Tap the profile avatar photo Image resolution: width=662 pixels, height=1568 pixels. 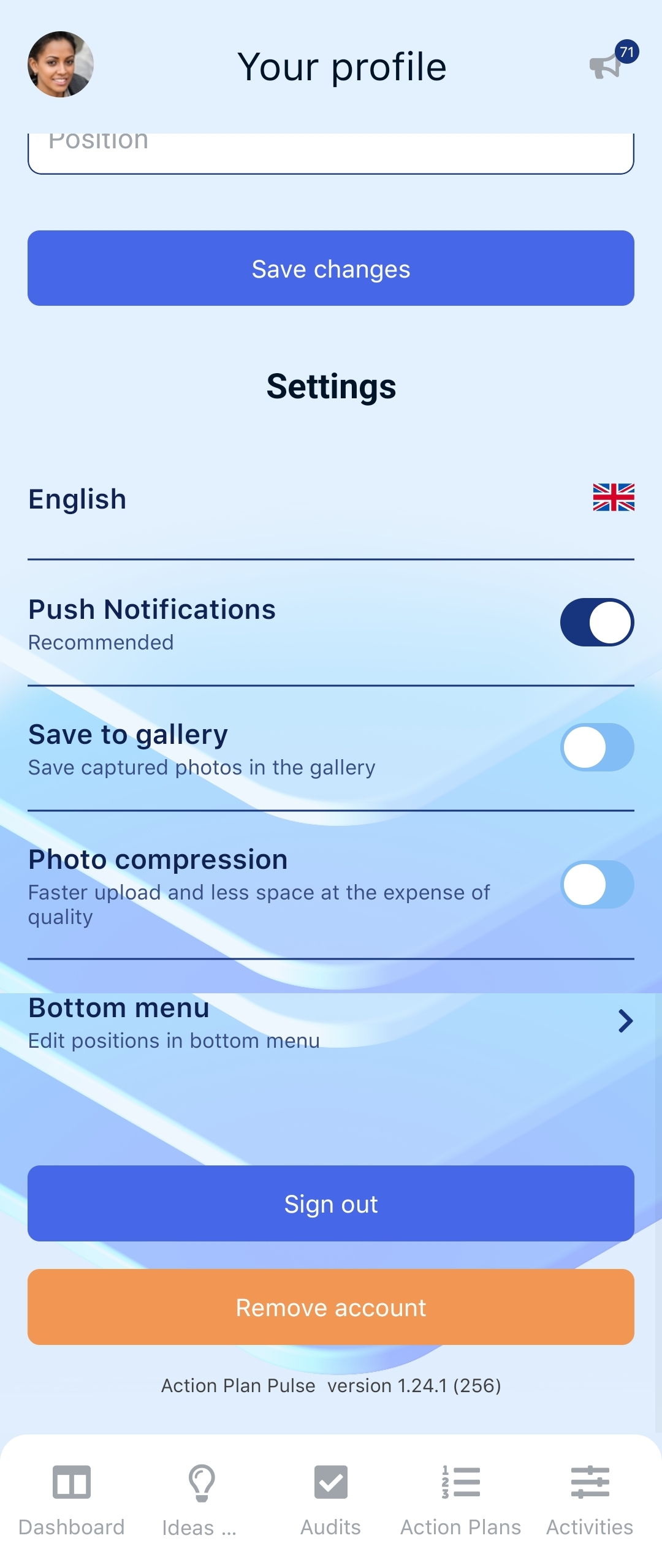pyautogui.click(x=61, y=63)
